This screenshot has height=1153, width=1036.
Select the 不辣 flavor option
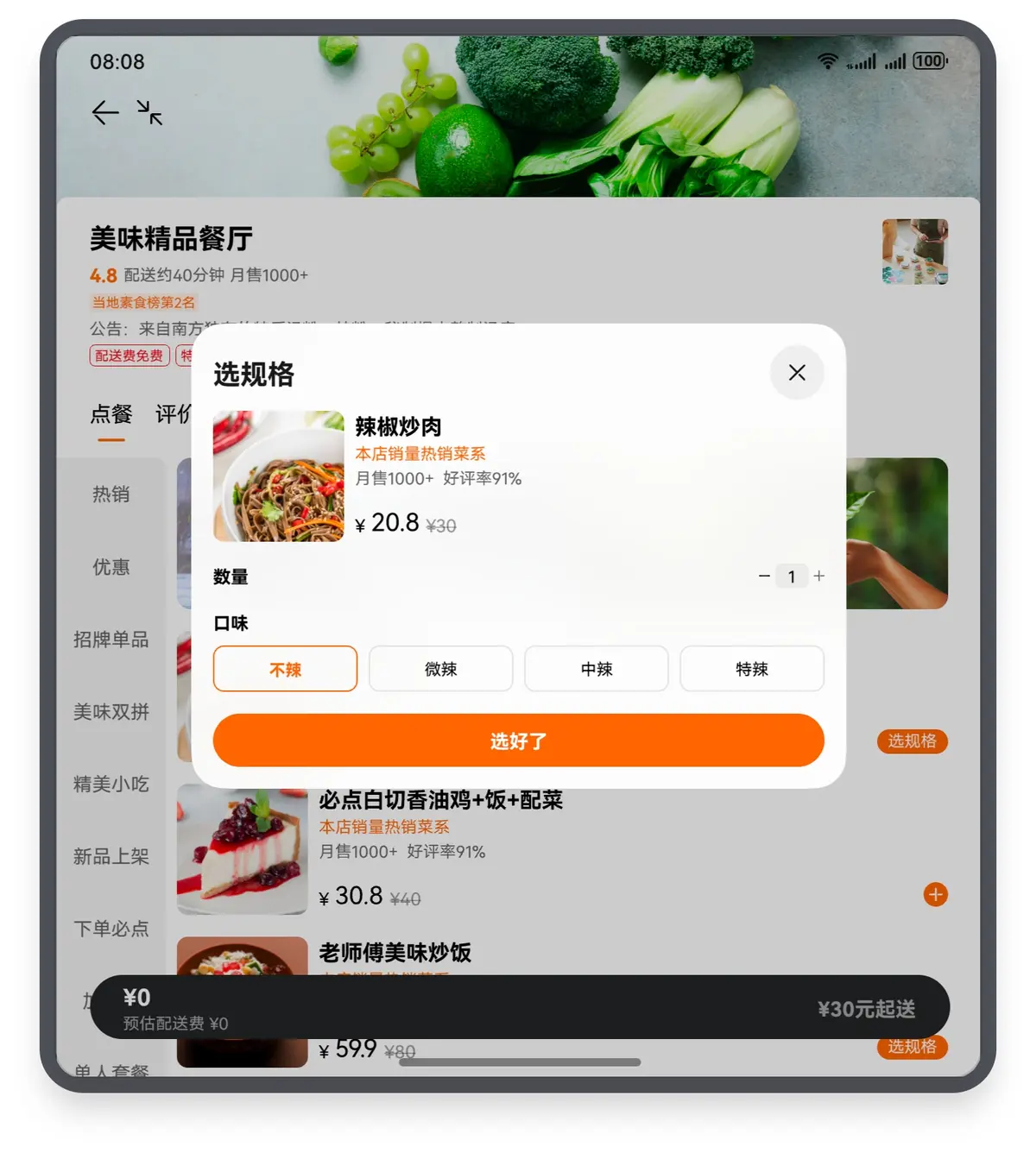(x=285, y=669)
